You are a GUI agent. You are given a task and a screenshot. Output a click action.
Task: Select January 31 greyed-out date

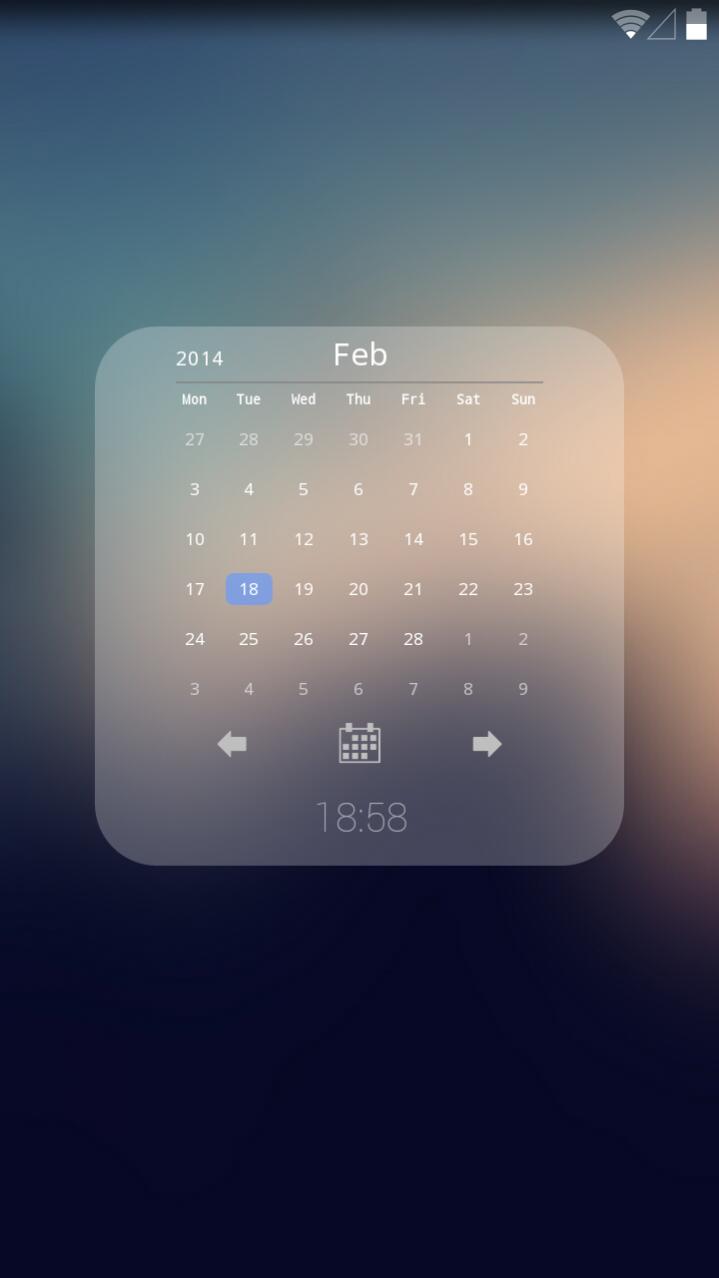pyautogui.click(x=413, y=439)
